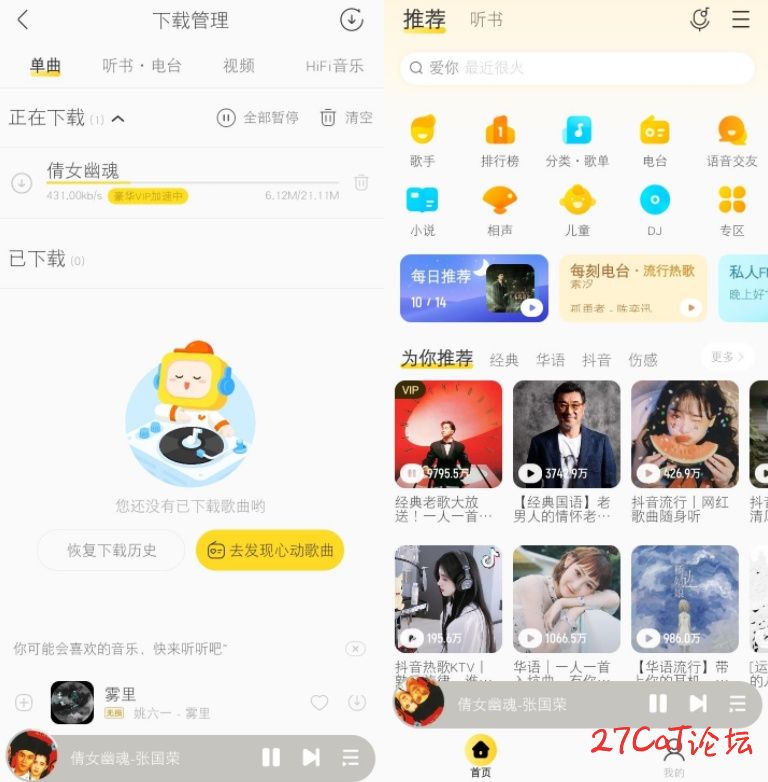
Task: Open the 儿童 category
Action: pyautogui.click(x=577, y=211)
